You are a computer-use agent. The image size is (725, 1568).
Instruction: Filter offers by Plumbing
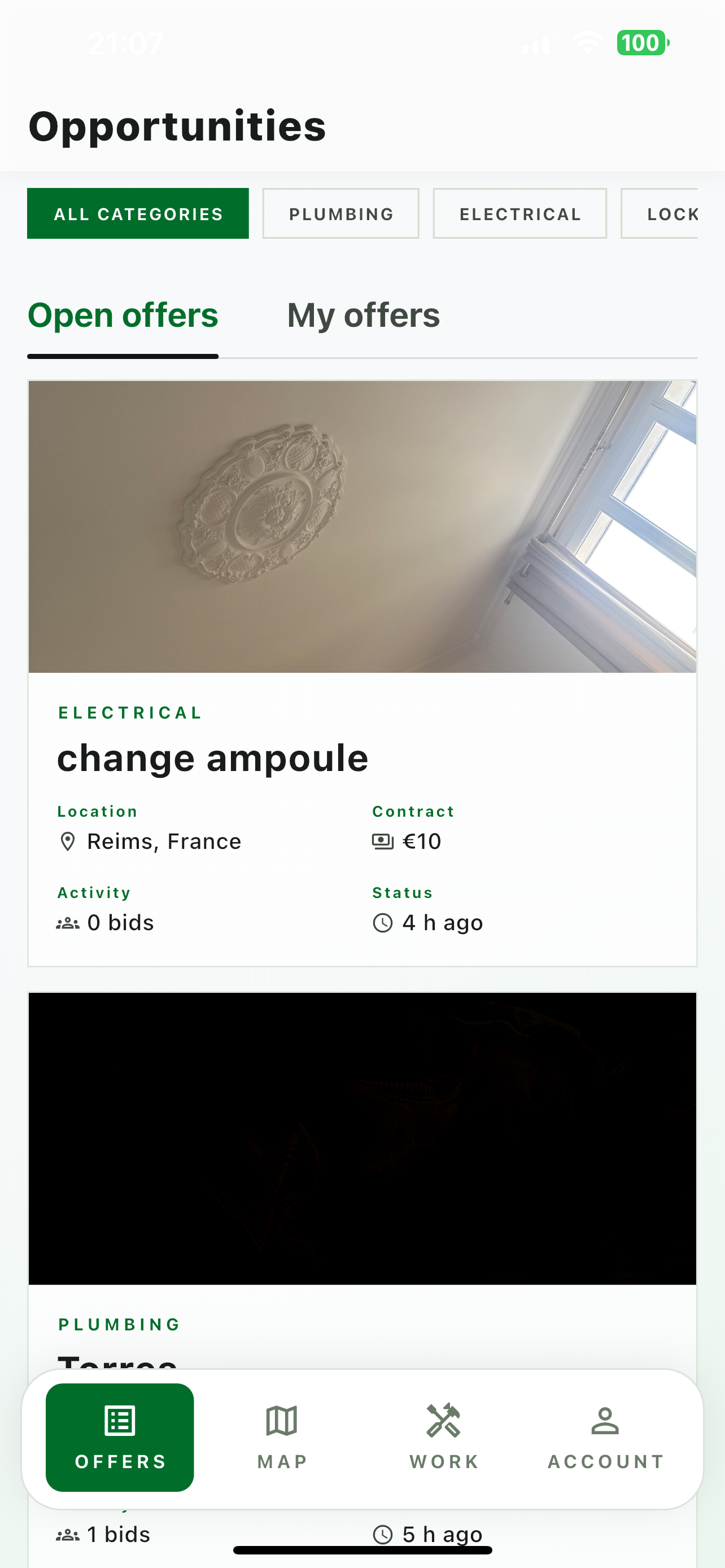(x=341, y=214)
